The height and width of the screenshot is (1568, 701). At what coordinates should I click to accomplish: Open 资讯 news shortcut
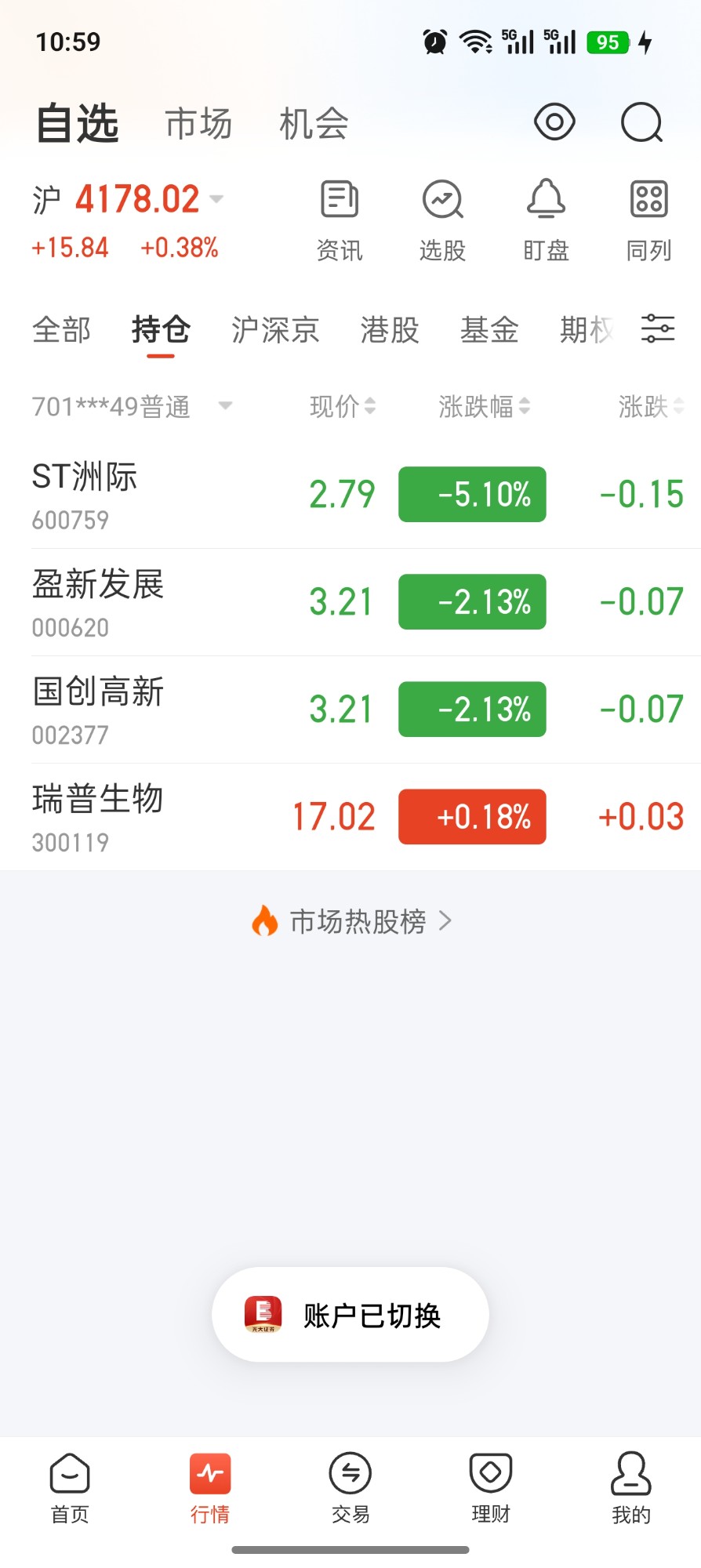(340, 221)
